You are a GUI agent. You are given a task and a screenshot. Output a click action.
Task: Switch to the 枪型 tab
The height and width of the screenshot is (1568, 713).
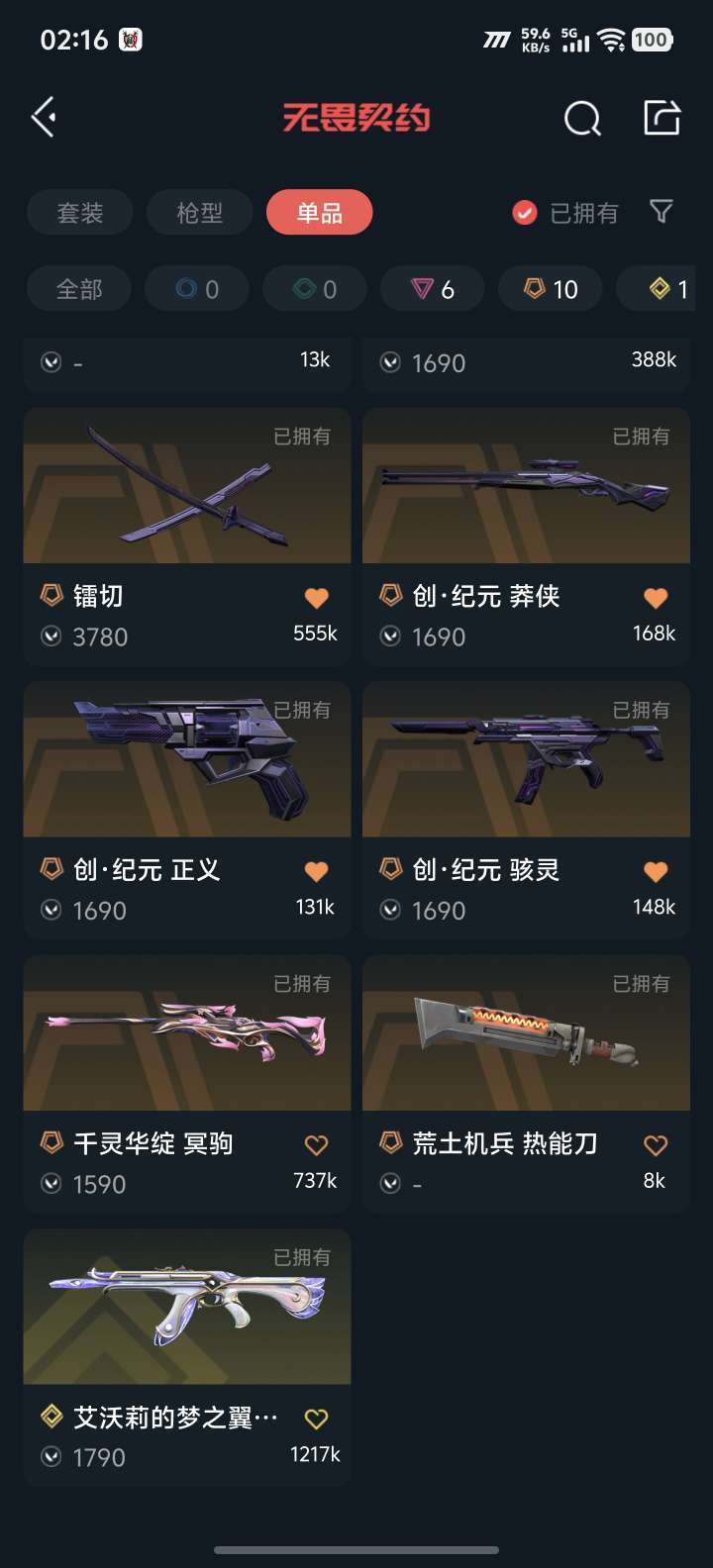(200, 213)
